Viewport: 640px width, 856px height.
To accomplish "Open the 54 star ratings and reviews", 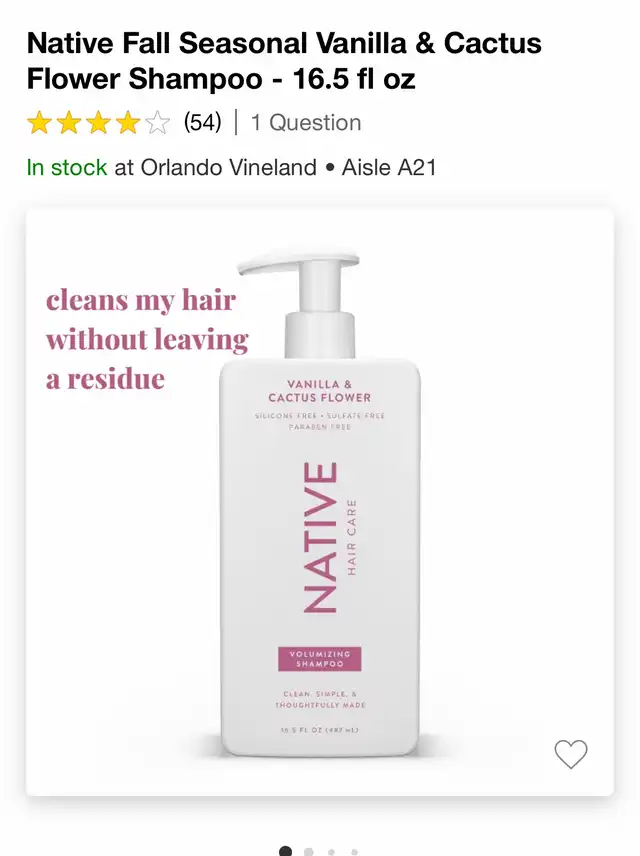I will pos(125,122).
